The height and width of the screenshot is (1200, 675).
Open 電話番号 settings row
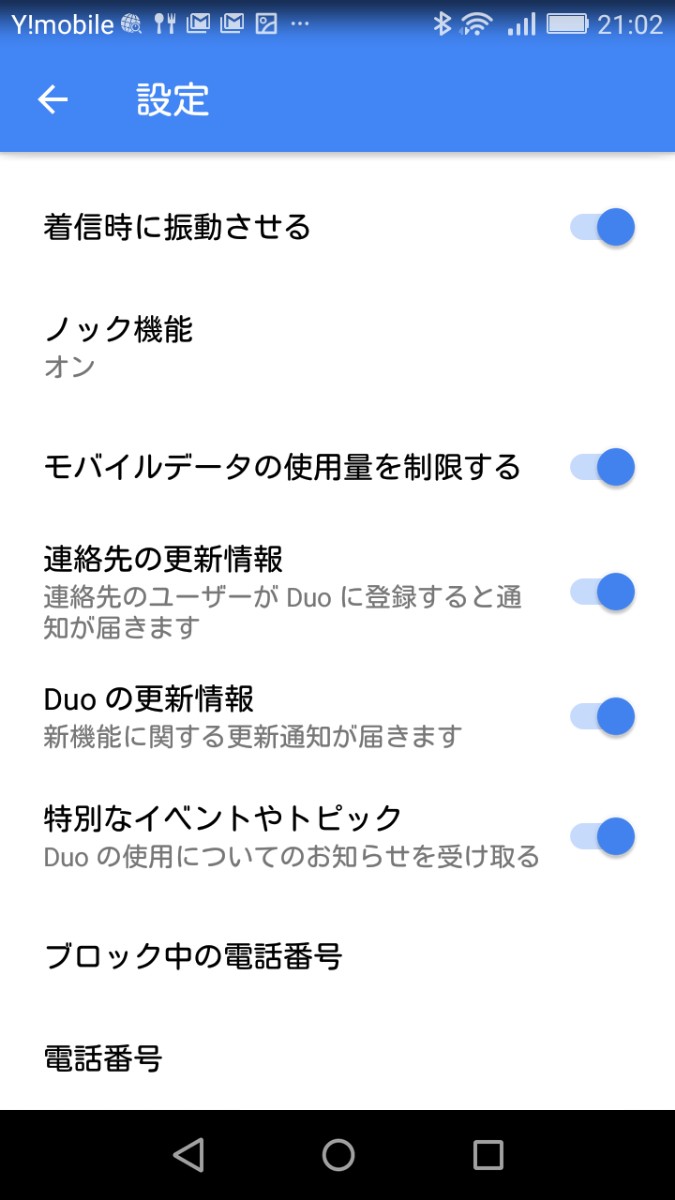point(104,1057)
